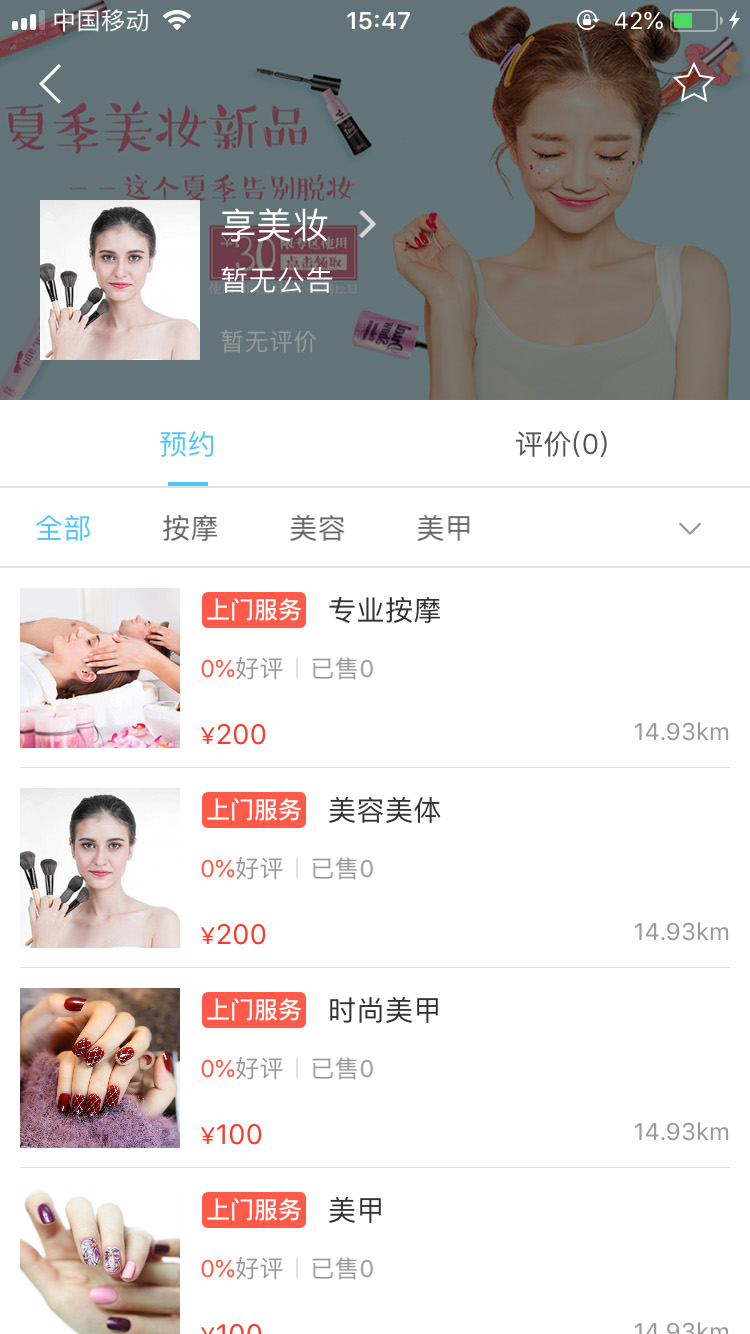Filter services by 美容
Screen dimensions: 750x1334
click(317, 528)
